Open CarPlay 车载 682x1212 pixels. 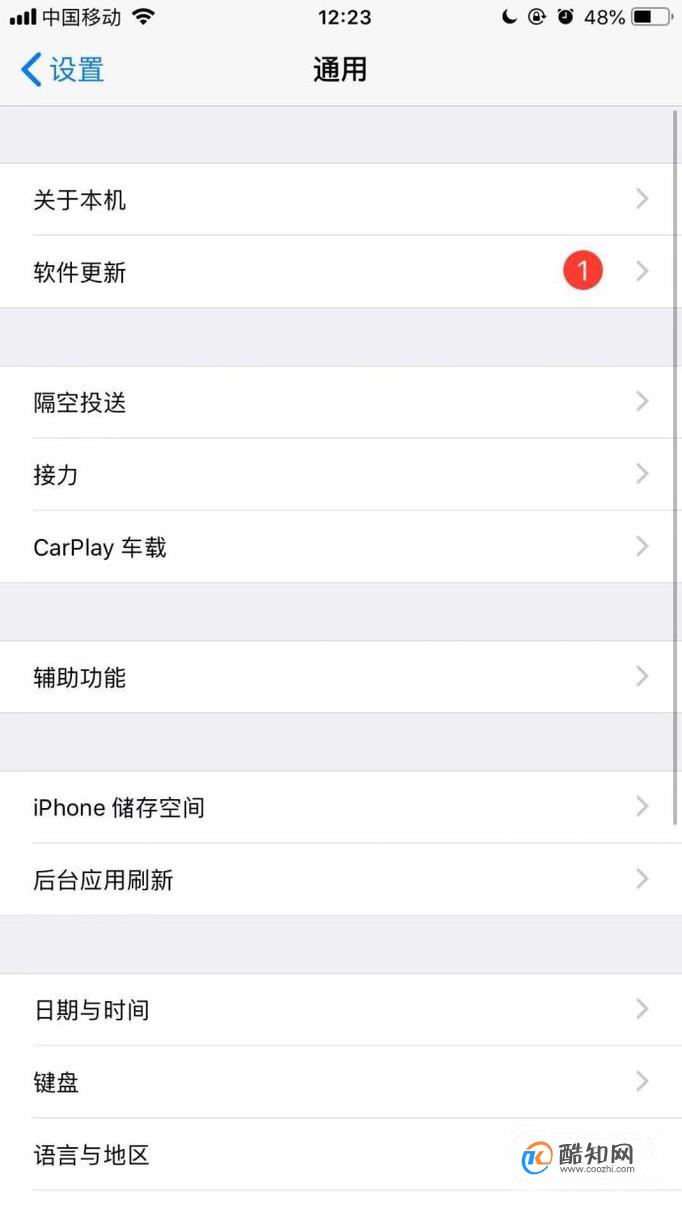[341, 547]
